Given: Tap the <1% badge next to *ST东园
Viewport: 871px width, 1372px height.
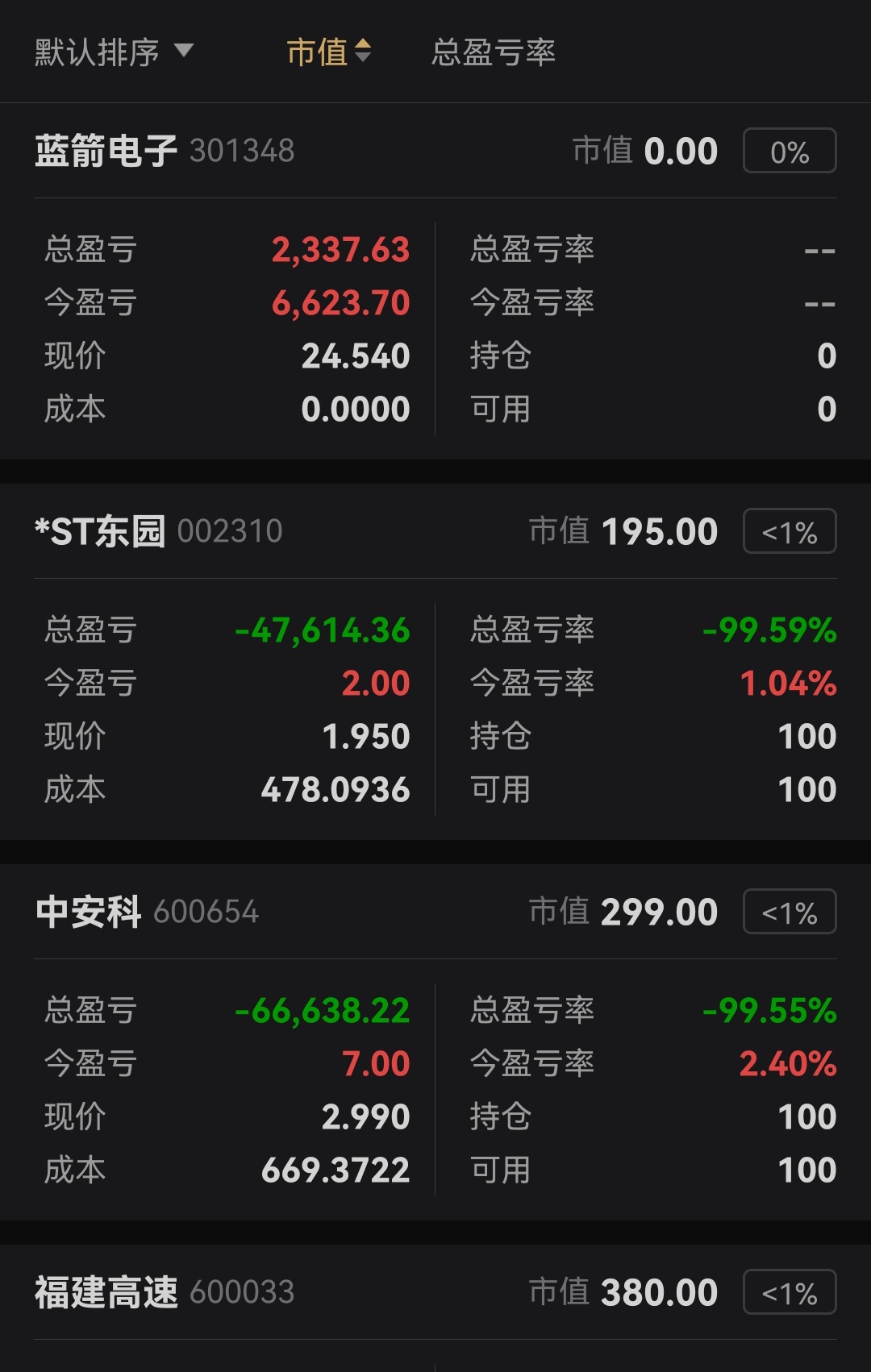Looking at the screenshot, I should coord(788,530).
